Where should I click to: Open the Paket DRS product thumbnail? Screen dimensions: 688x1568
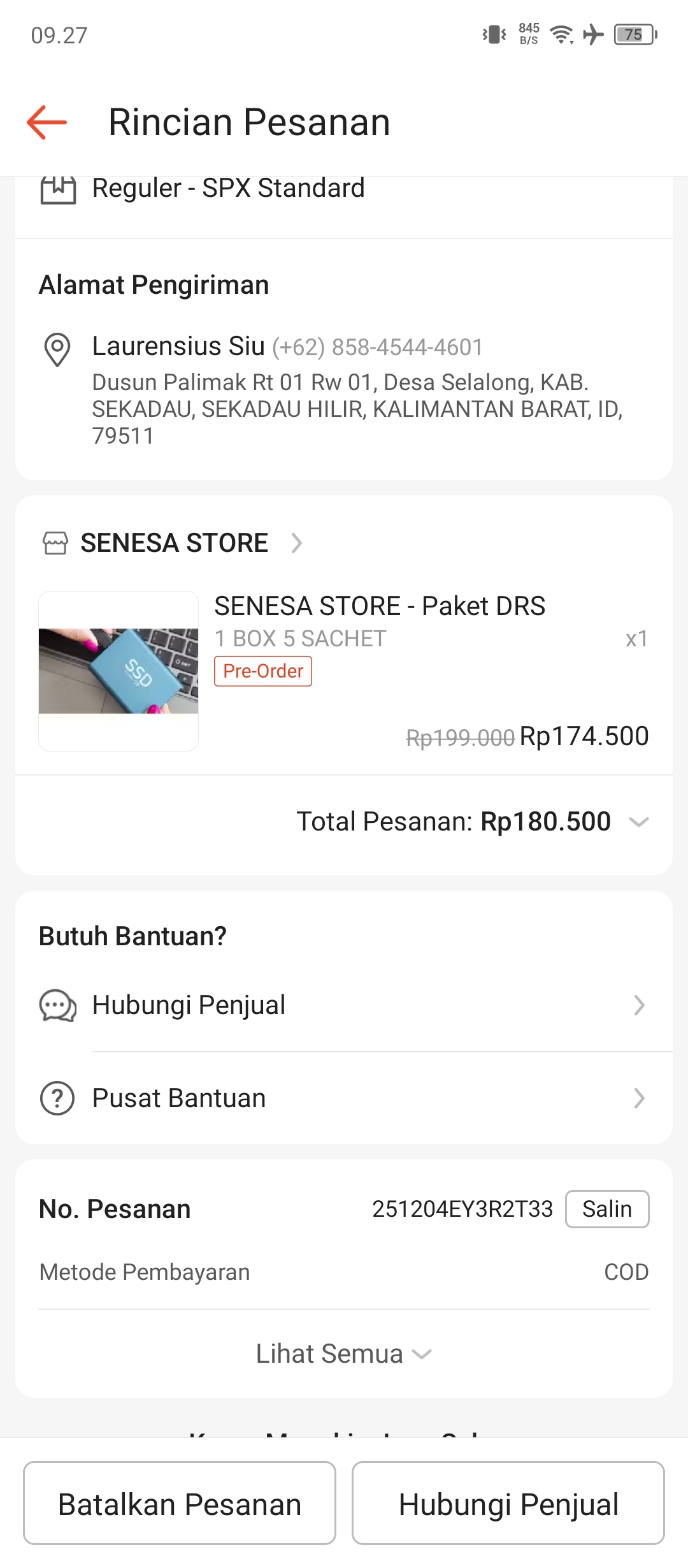[118, 671]
